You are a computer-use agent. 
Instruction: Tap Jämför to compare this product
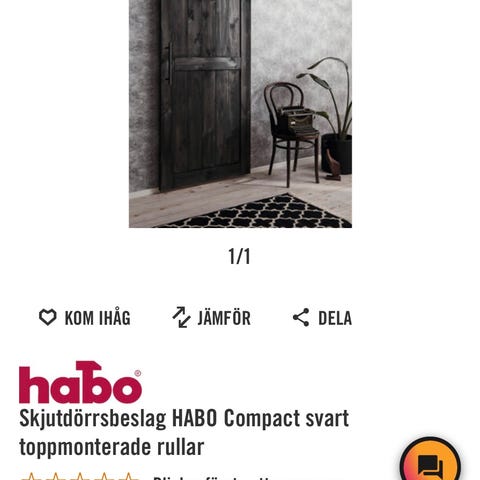211,317
